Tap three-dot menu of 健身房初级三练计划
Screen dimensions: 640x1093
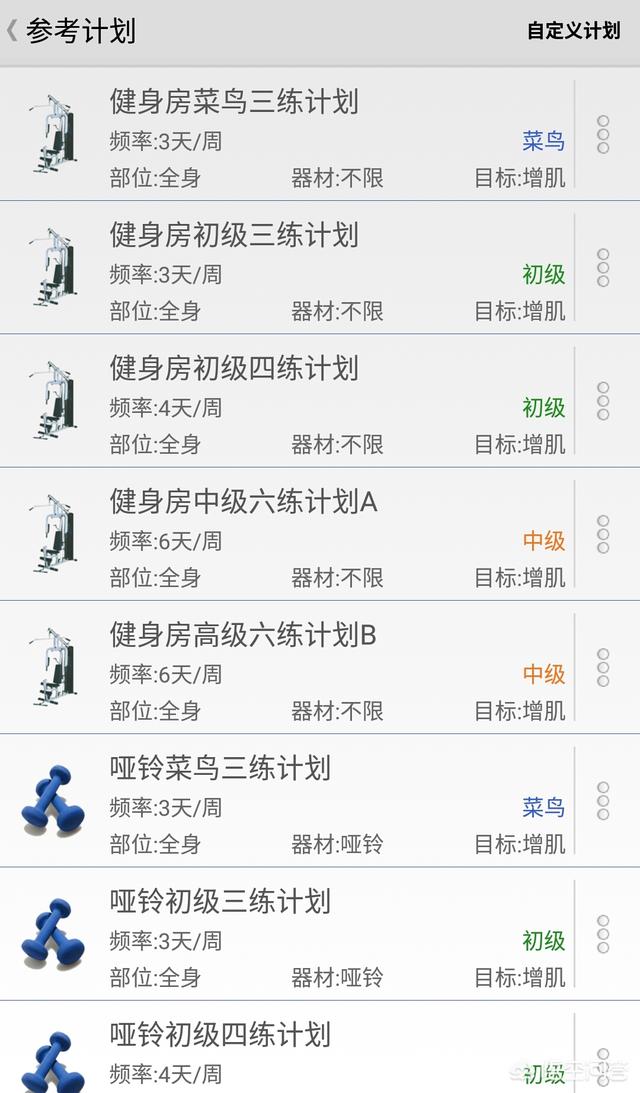tap(603, 268)
